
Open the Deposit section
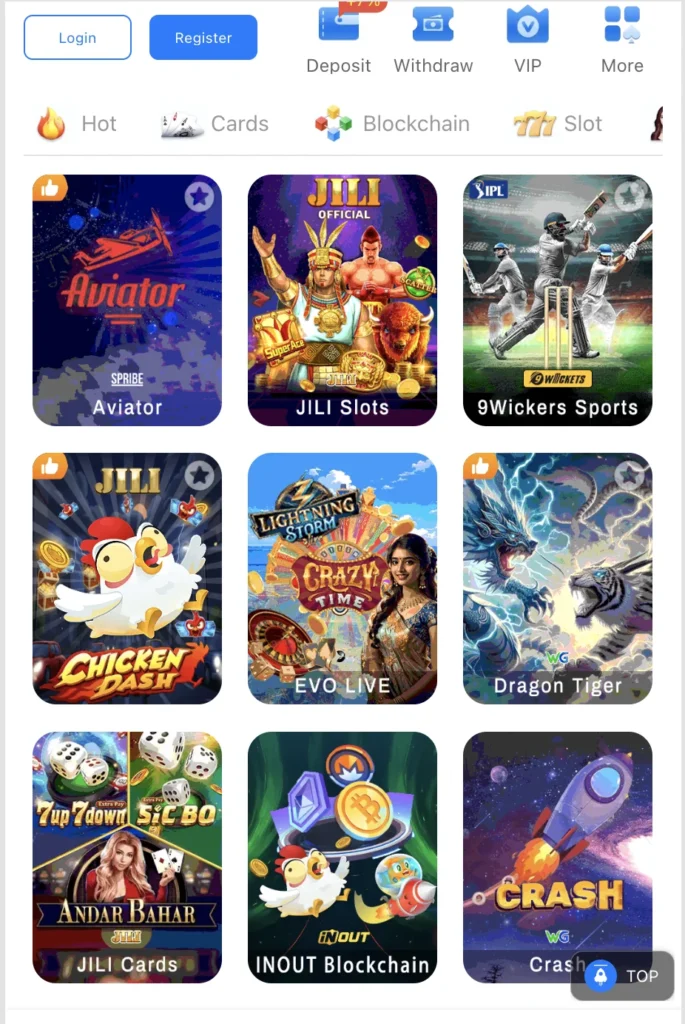(338, 40)
